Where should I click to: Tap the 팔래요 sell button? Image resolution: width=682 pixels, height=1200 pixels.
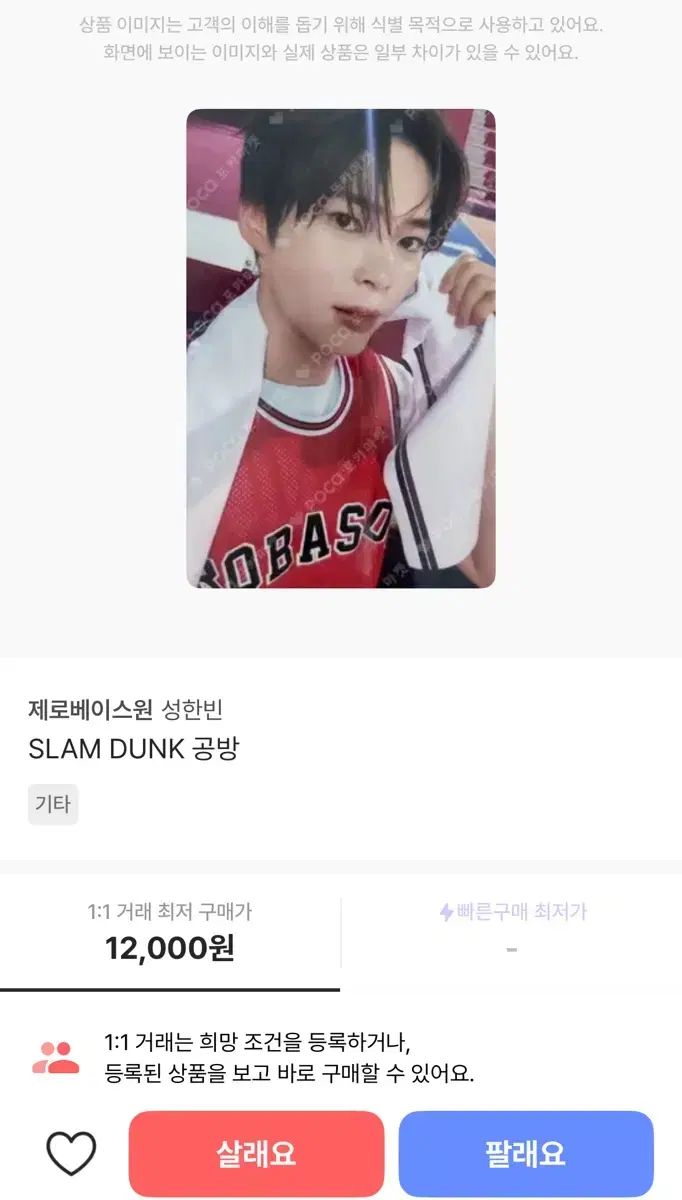point(526,1154)
